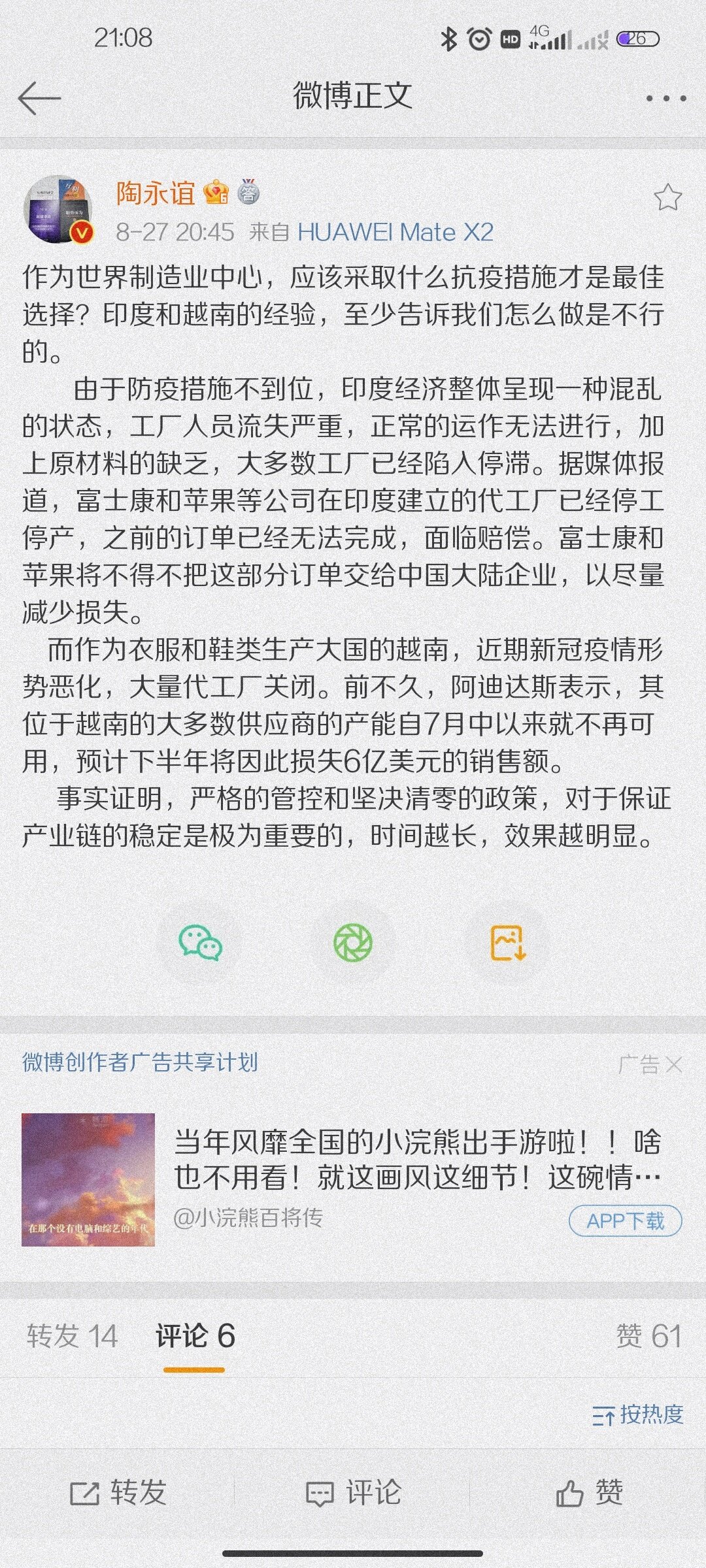Screen dimensions: 706x1568
Task: Save the post as an image
Action: coord(508,943)
